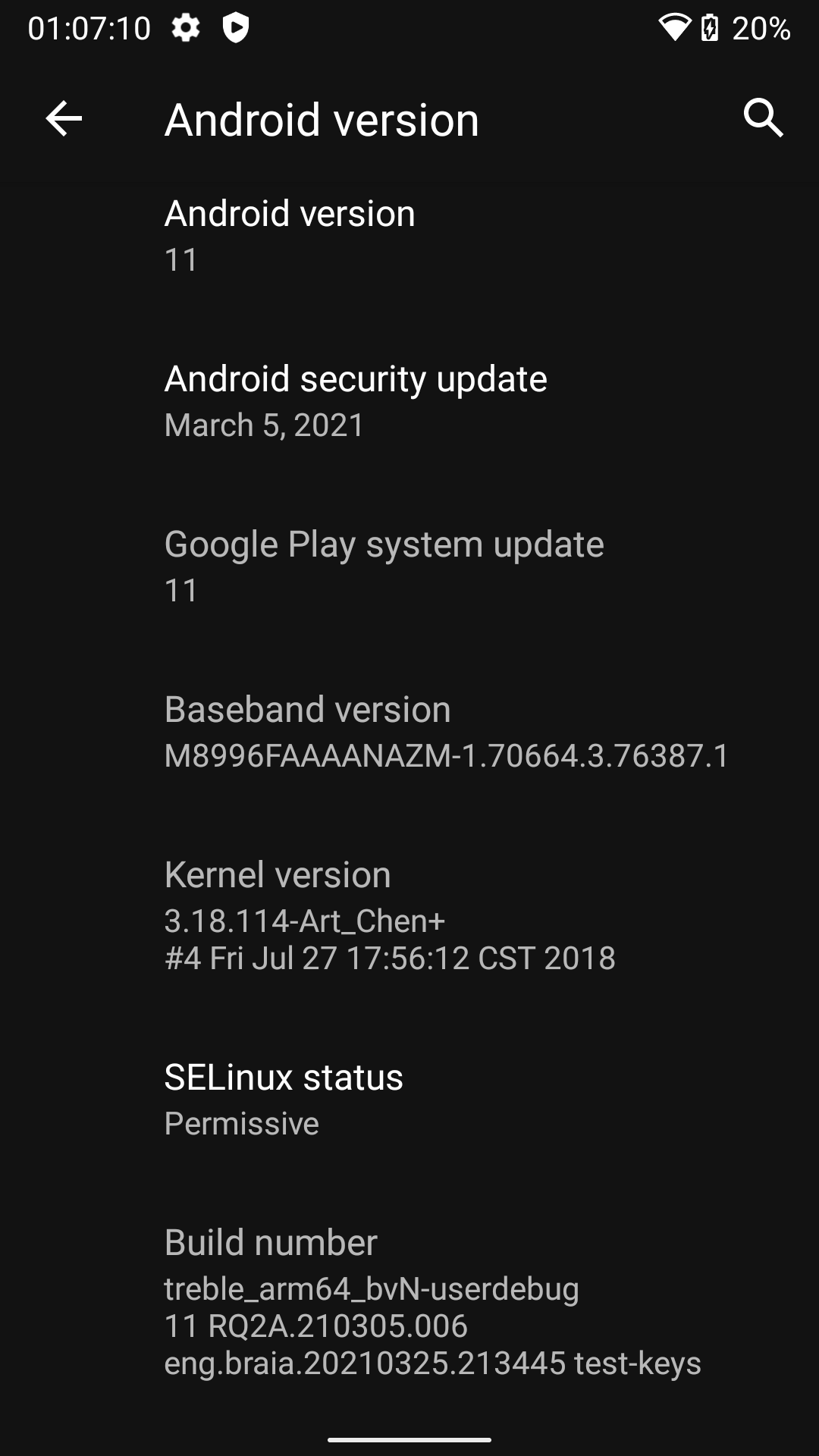Tap the Android version 11 row
This screenshot has height=1456, width=819.
[409, 237]
